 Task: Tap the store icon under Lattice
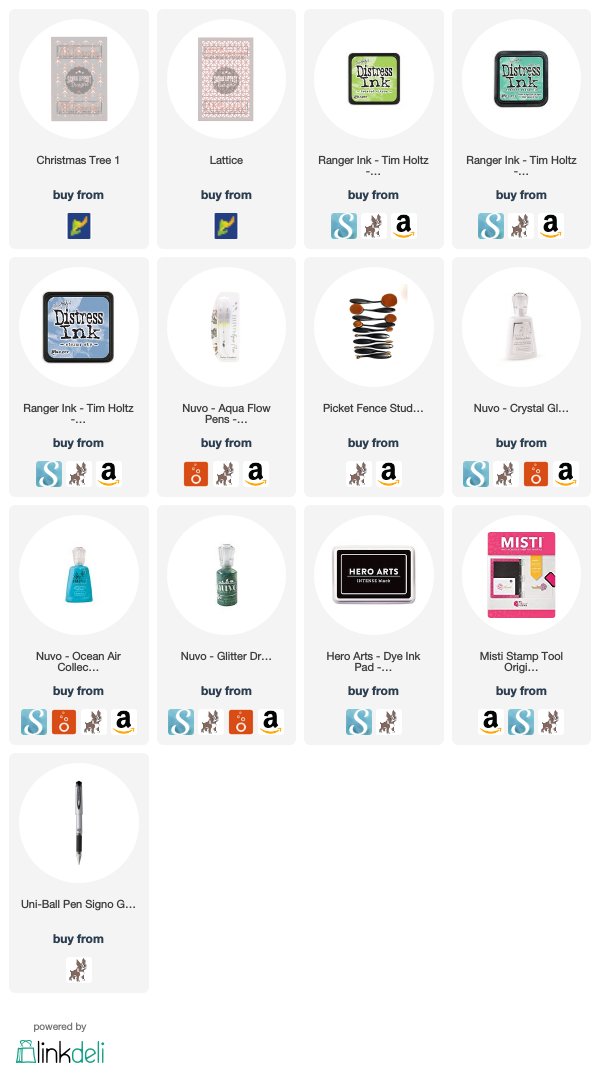[226, 226]
